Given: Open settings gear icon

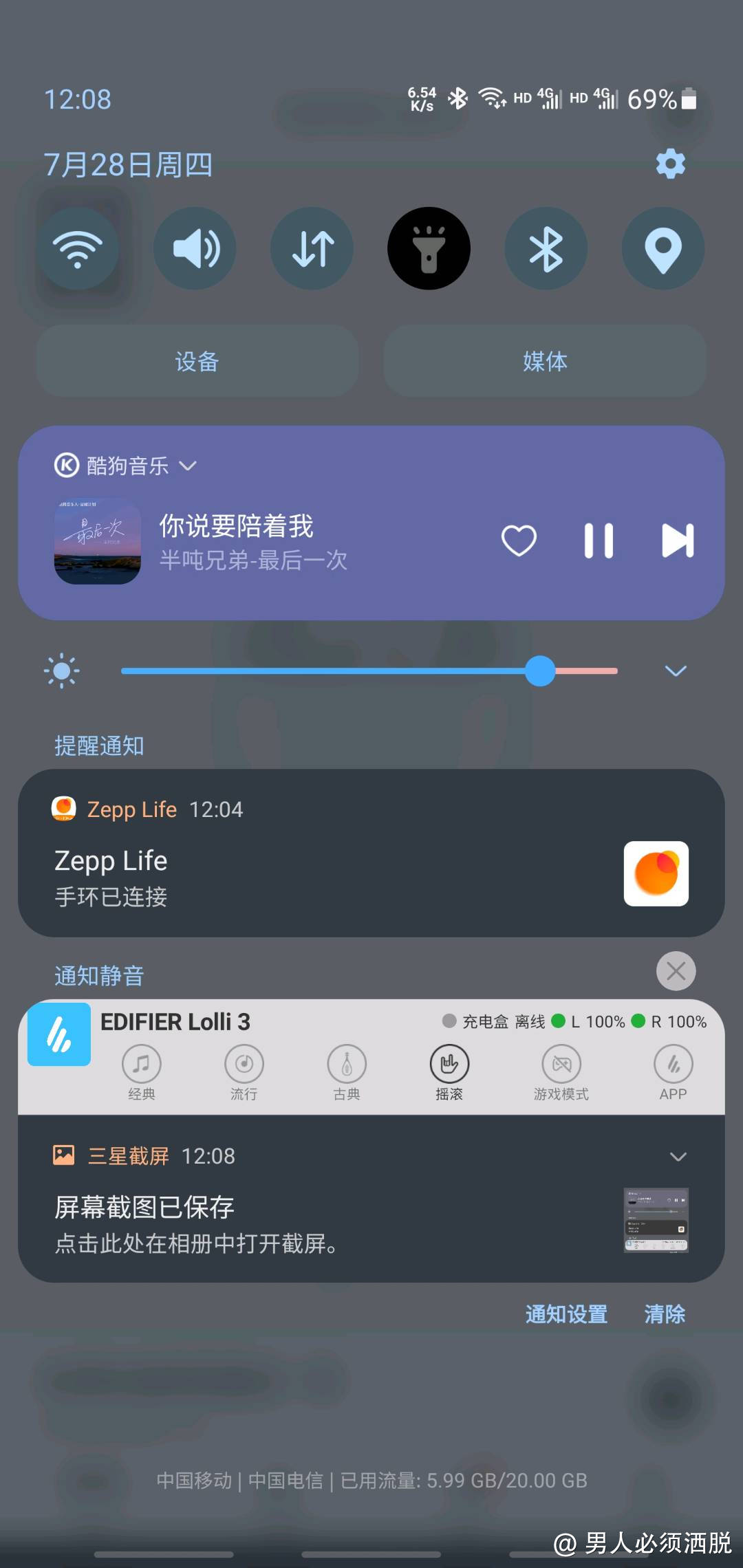Looking at the screenshot, I should click(x=670, y=164).
